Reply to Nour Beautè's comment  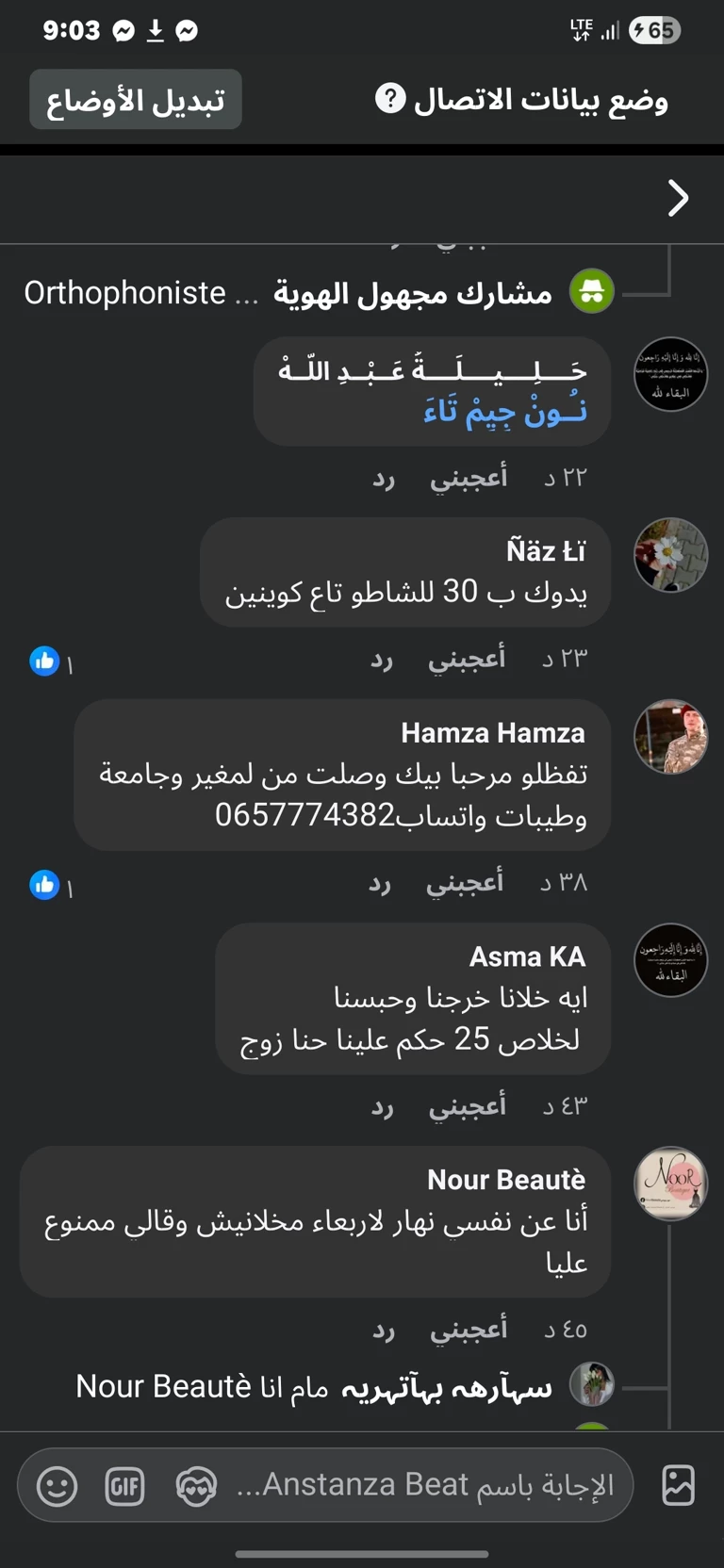click(x=383, y=1329)
